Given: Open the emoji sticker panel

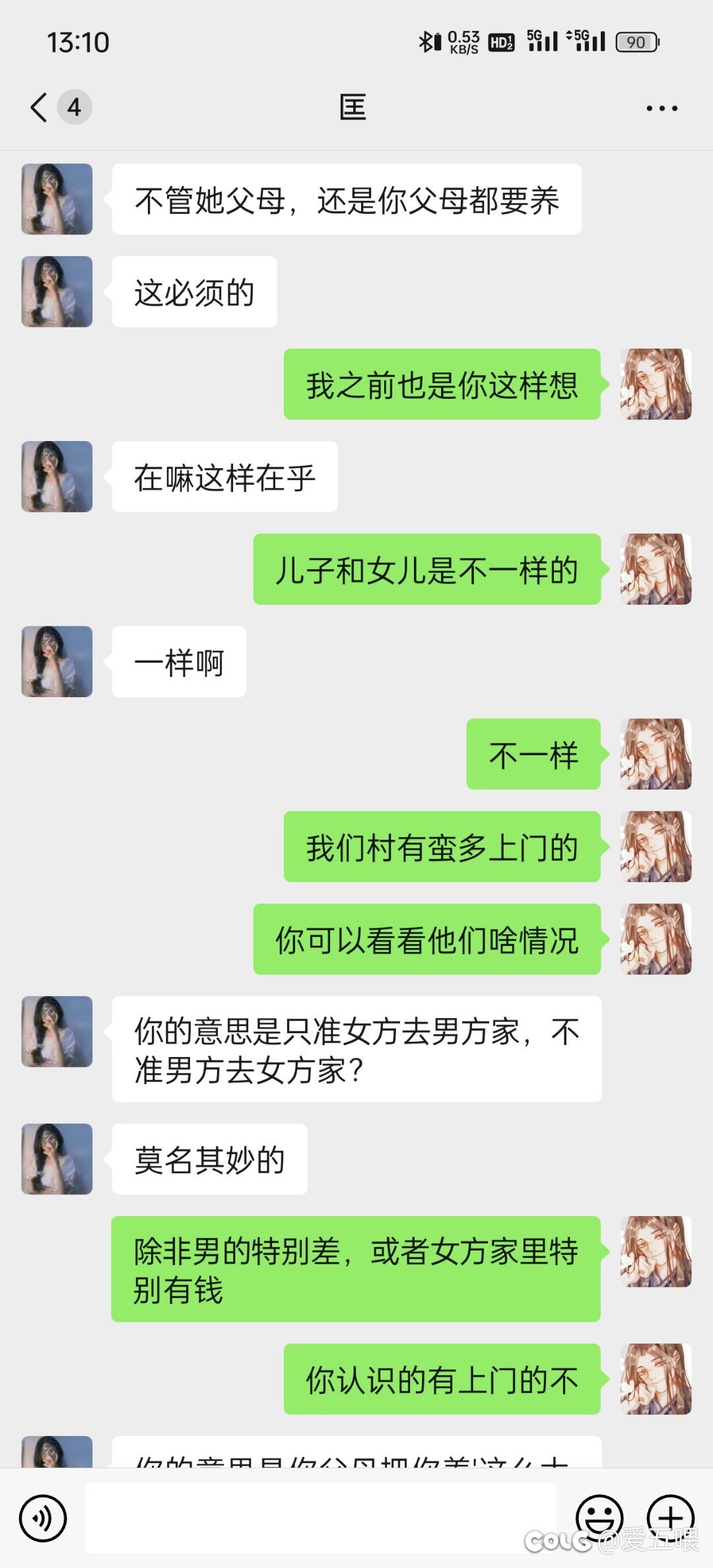Looking at the screenshot, I should [599, 1518].
